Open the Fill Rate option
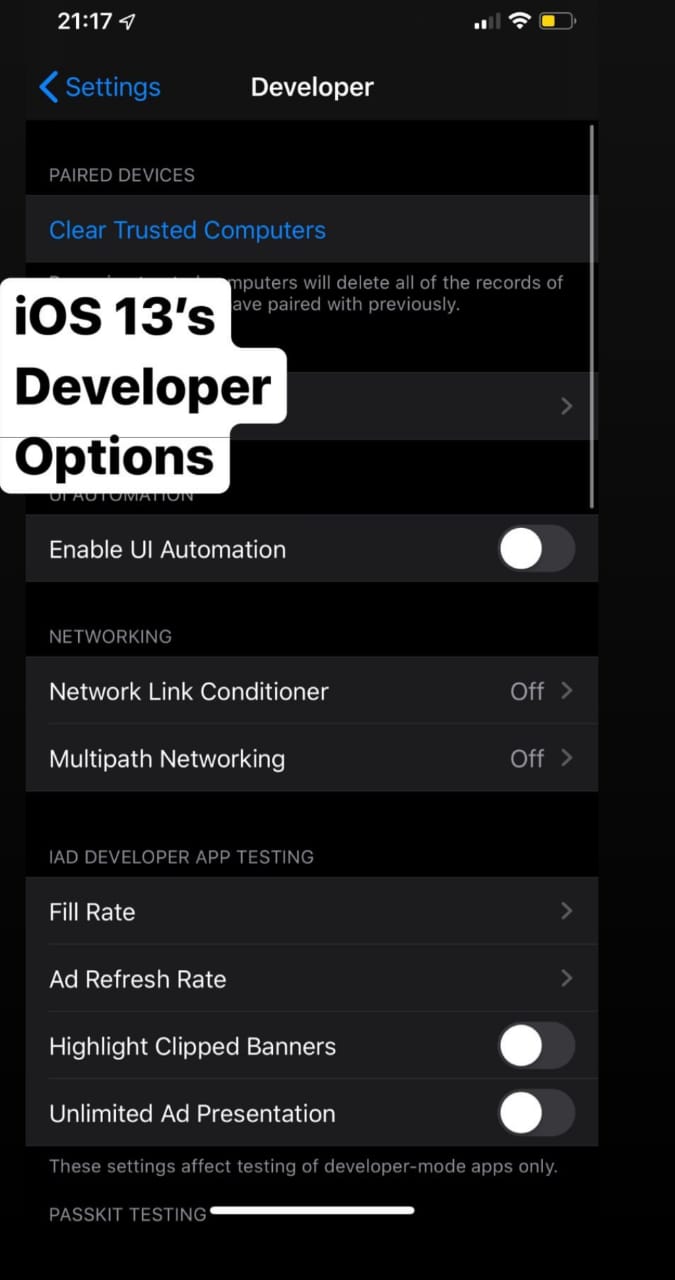This screenshot has width=675, height=1280. pyautogui.click(x=312, y=911)
